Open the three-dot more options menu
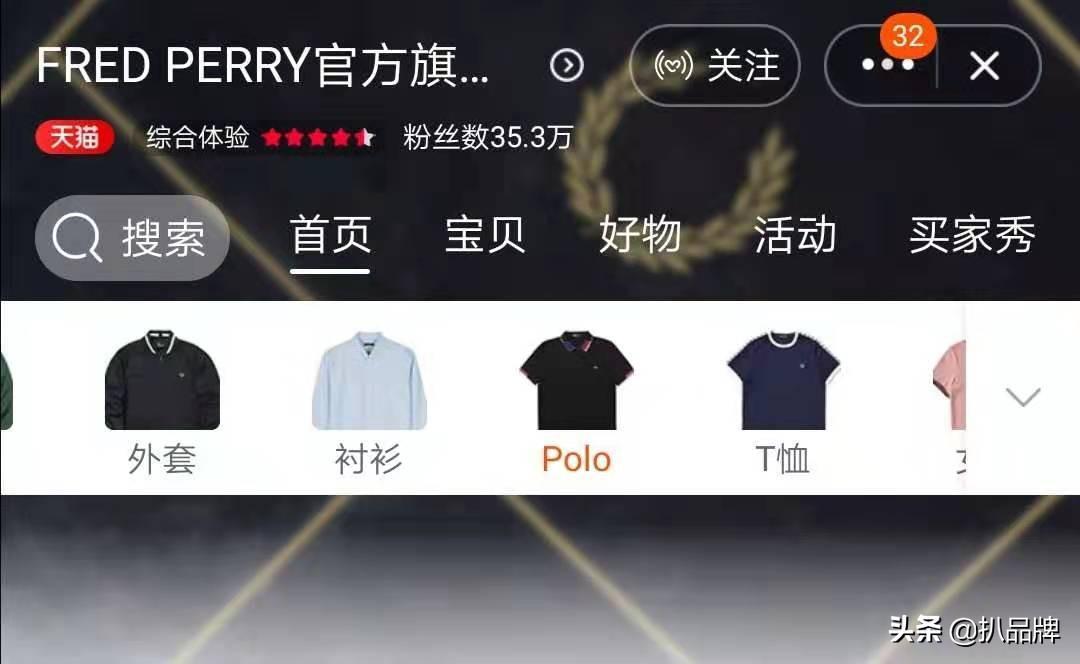The width and height of the screenshot is (1080, 664). [x=887, y=66]
